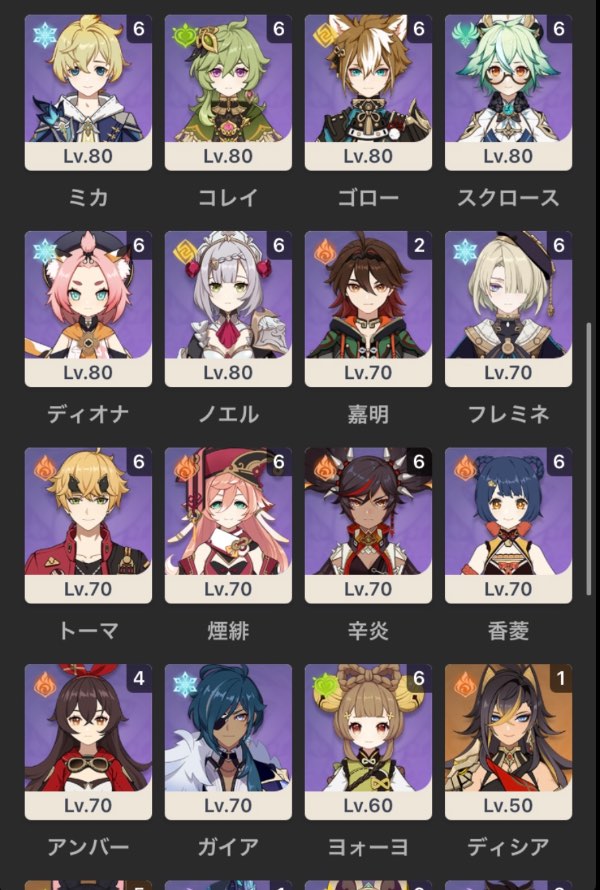Open 煙緋's character card
The image size is (600, 890).
pos(228,526)
